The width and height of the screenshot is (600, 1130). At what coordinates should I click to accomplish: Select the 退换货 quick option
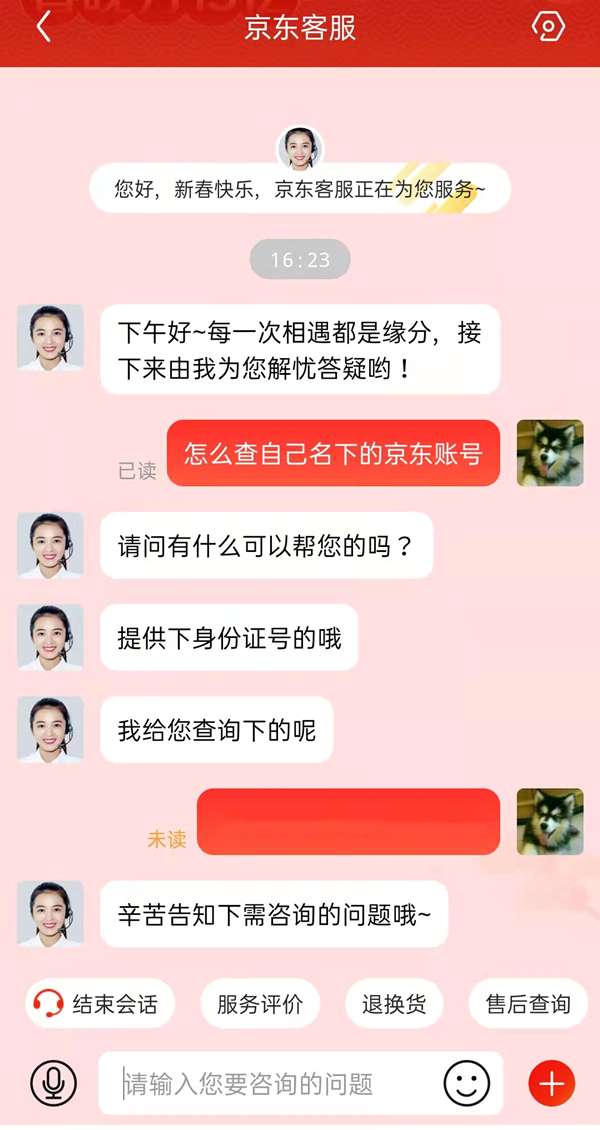[394, 1004]
